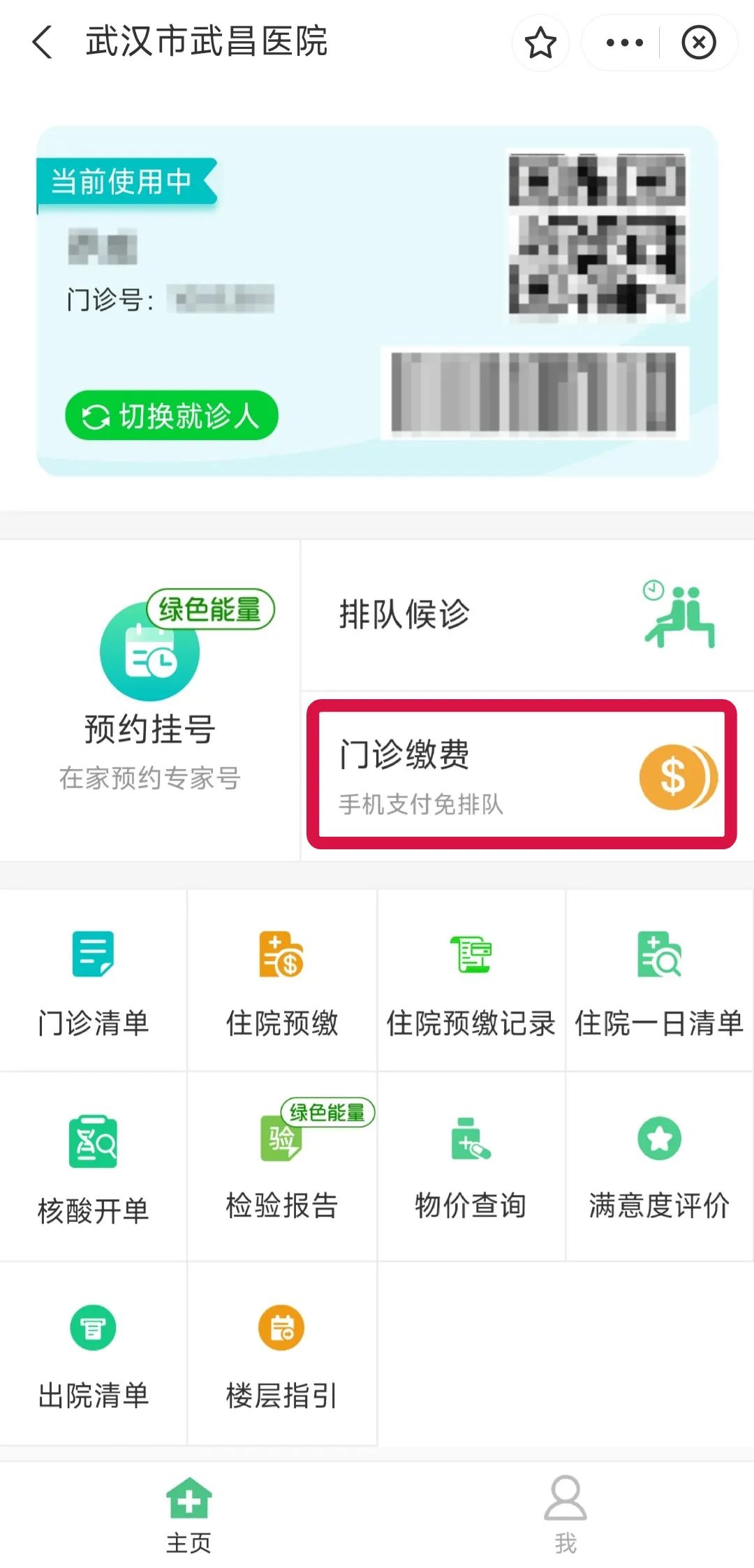Go back from 武汉市武昌医院 page
This screenshot has width=754, height=1568.
point(43,42)
